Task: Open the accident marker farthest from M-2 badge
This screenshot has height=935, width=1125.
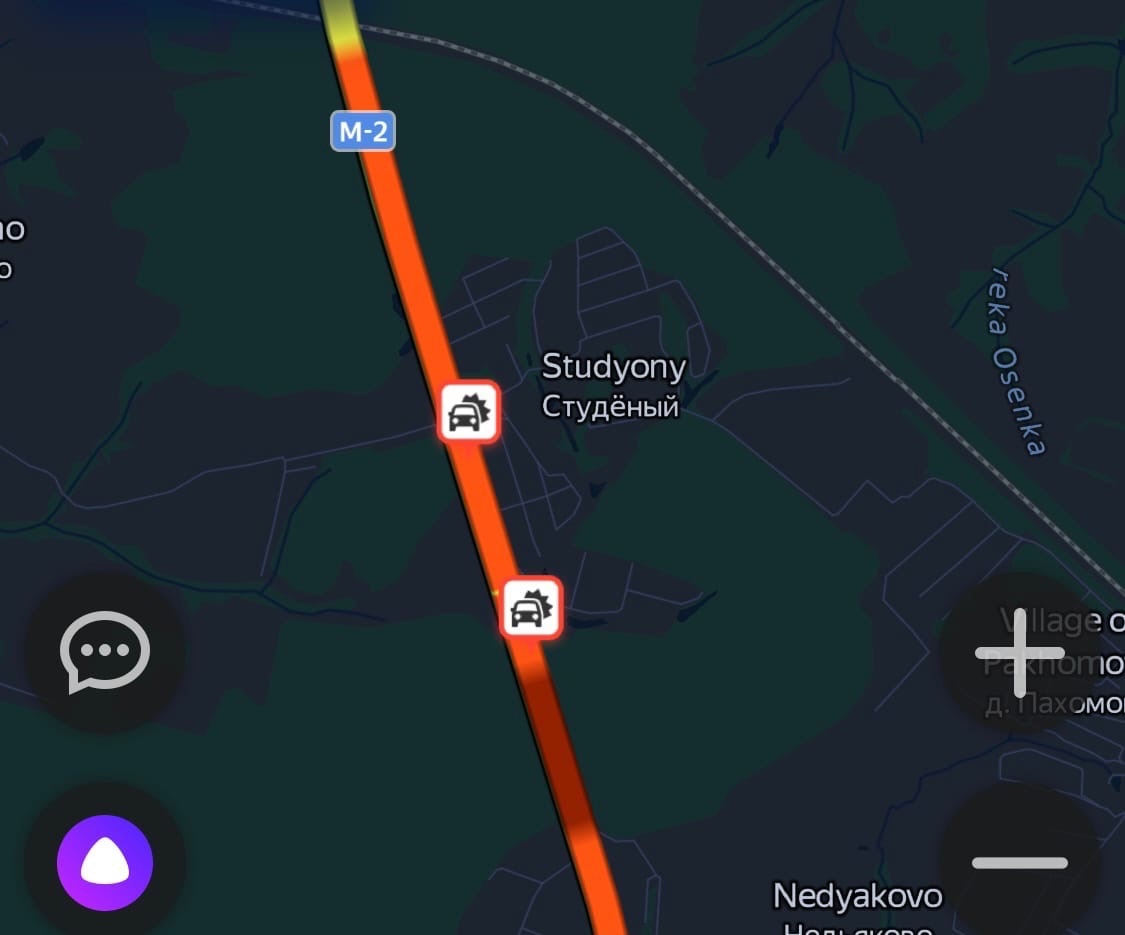Action: tap(531, 607)
